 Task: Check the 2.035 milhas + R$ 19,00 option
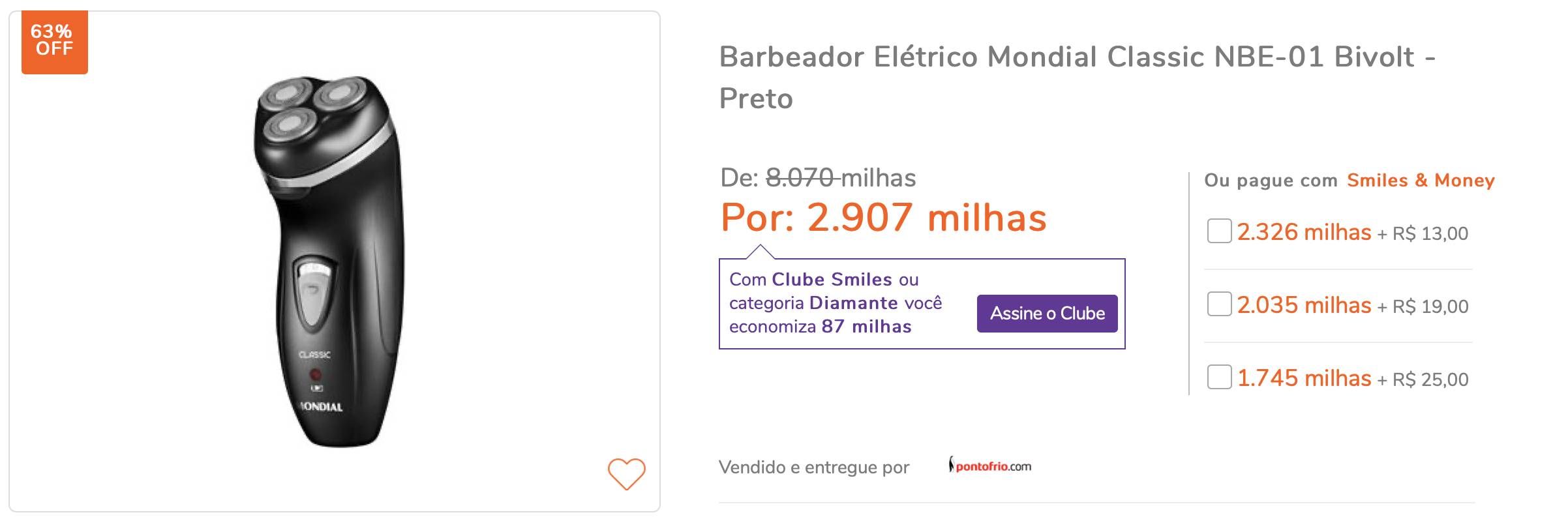[x=1218, y=304]
